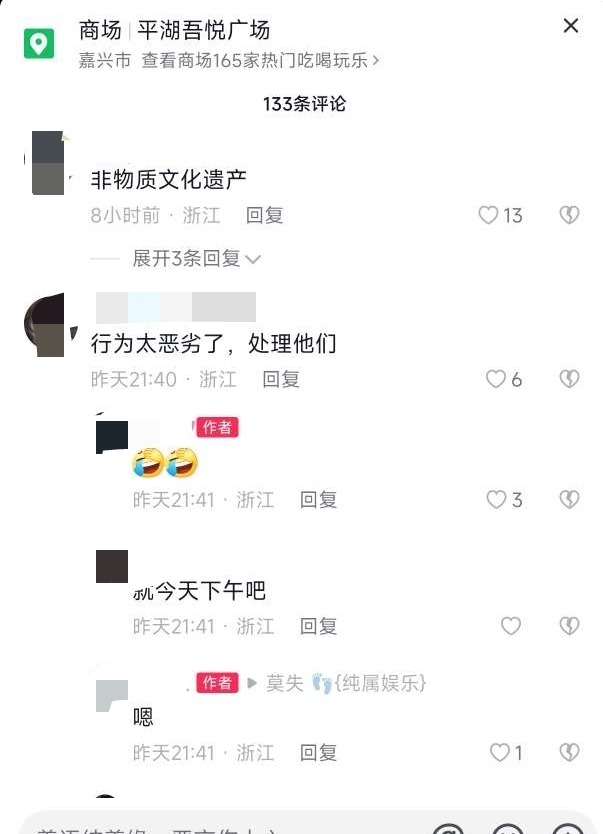Dislike the comment 行为太恶劣了，处理他们
Image resolution: width=603 pixels, height=834 pixels.
(x=569, y=379)
